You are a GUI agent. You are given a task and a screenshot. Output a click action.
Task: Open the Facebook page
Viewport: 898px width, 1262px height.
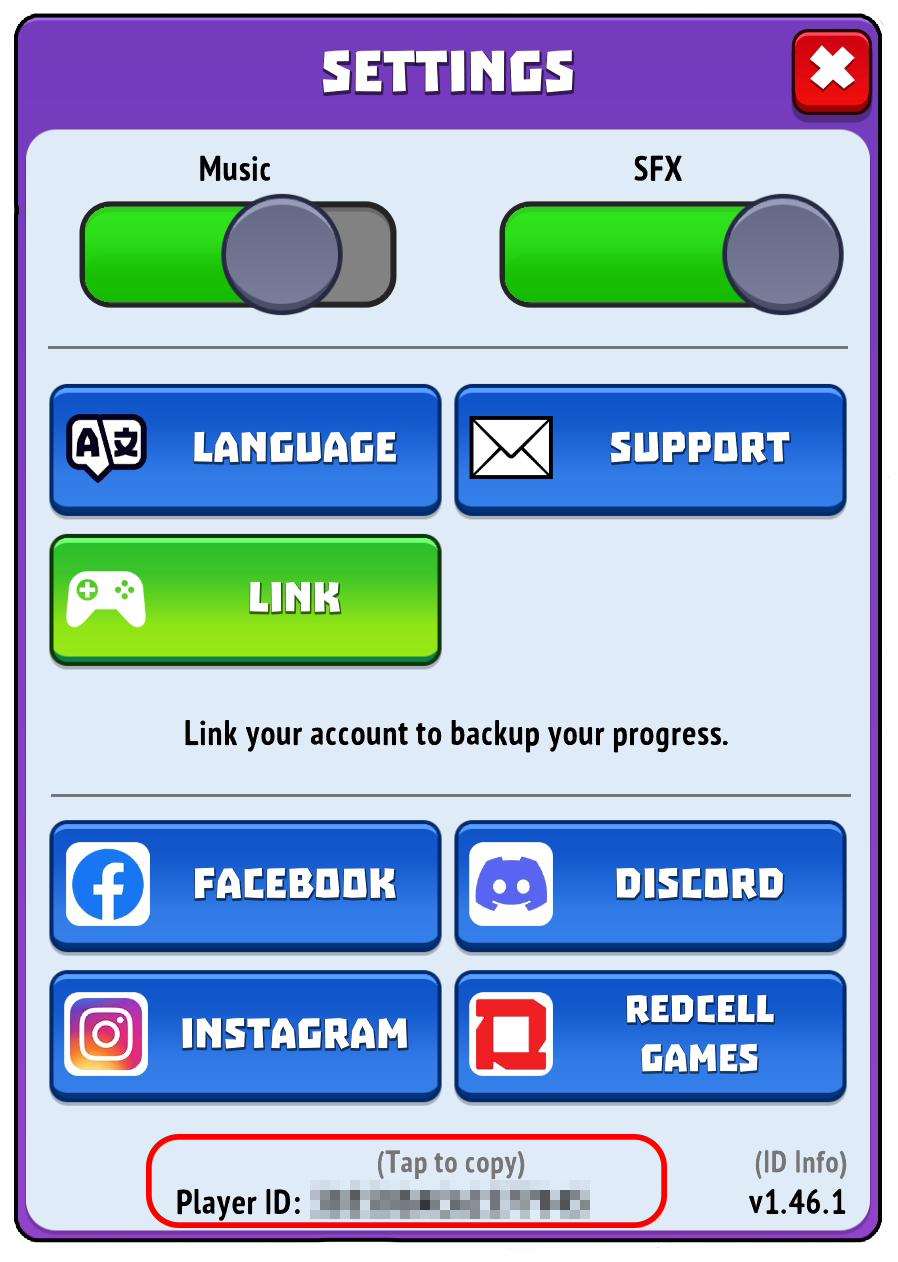[245, 884]
